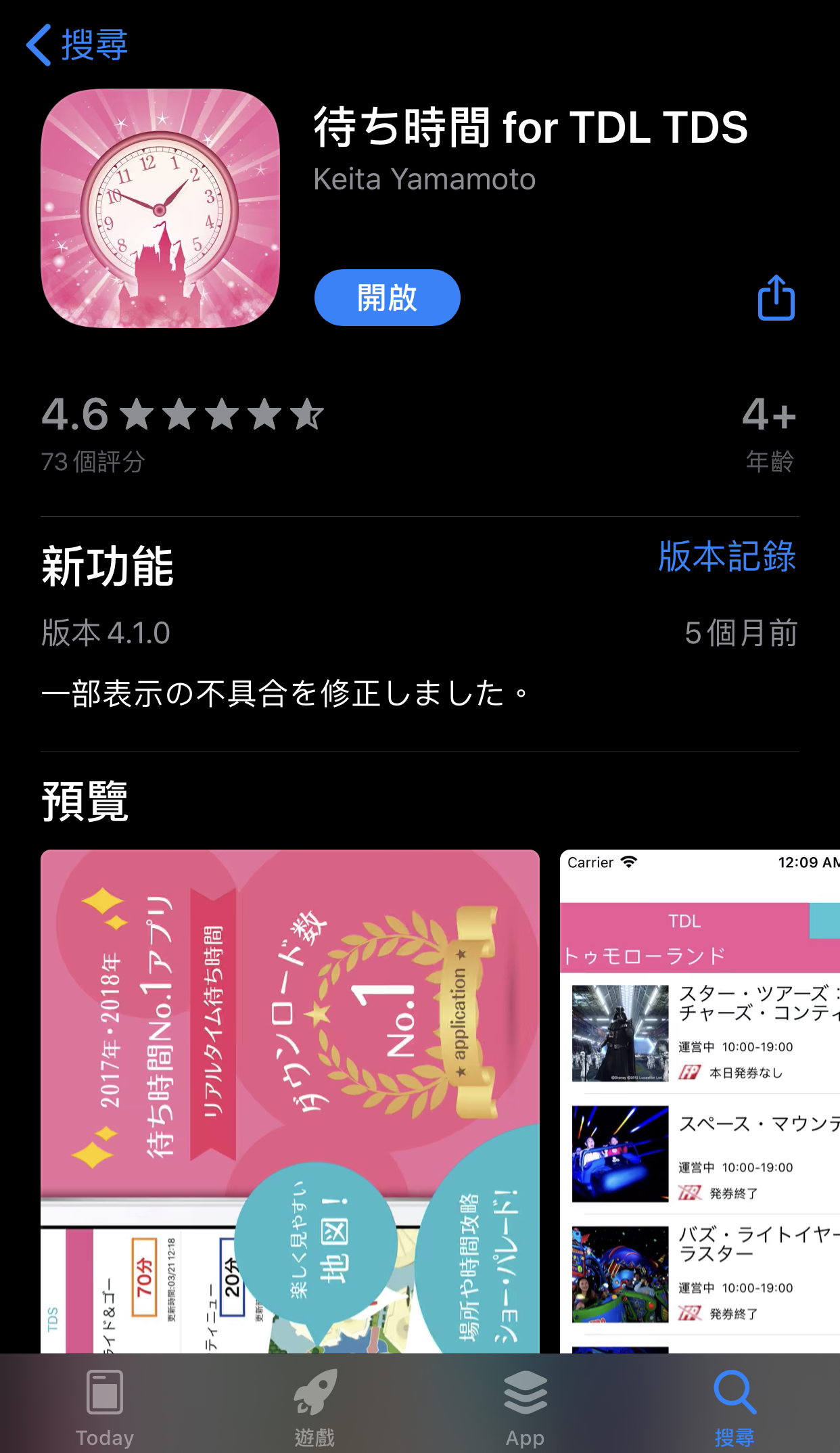View 版本記錄 version history
840x1453 pixels.
[726, 557]
